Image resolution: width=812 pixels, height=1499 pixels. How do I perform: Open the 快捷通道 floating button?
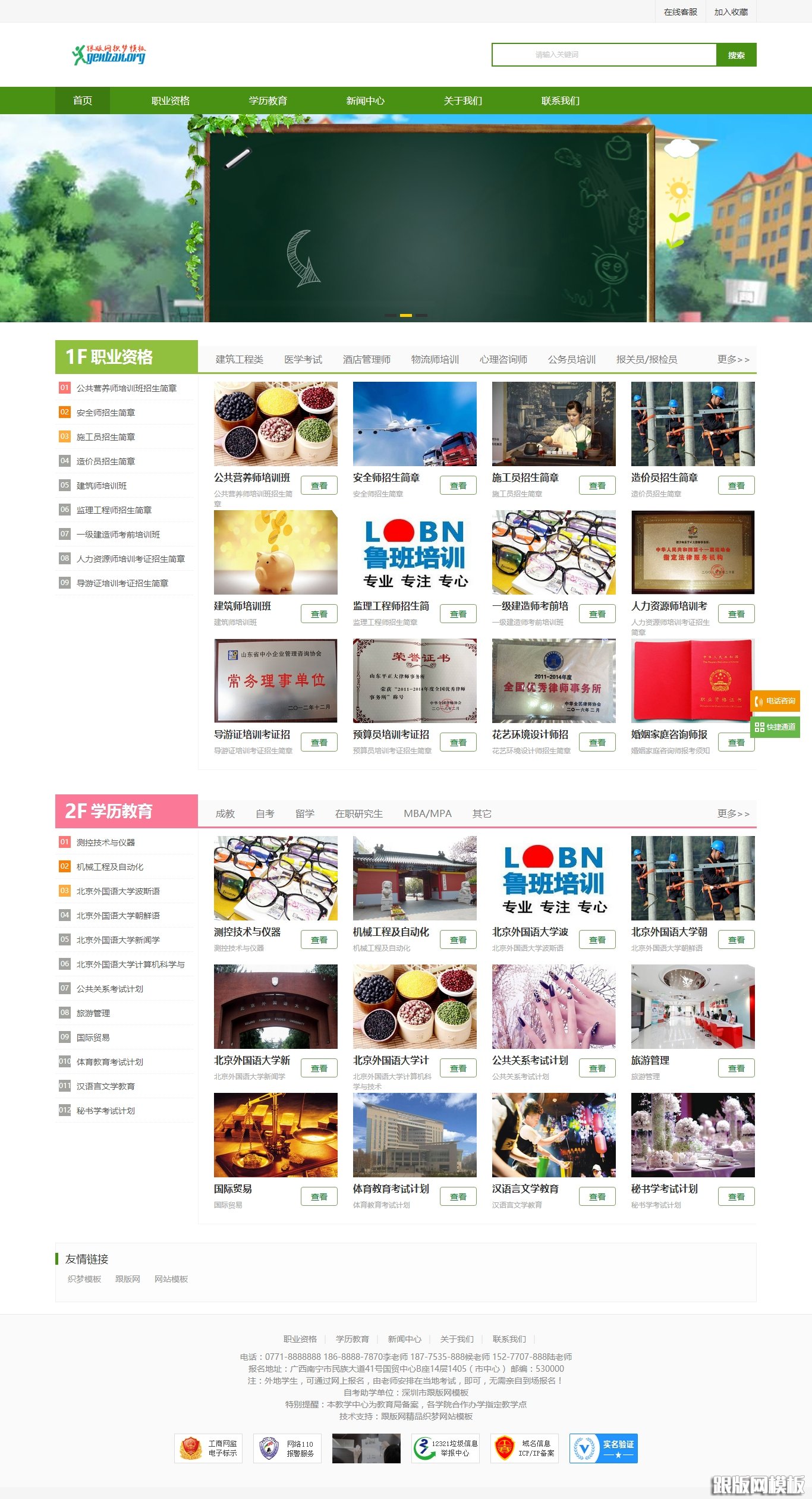click(x=776, y=727)
